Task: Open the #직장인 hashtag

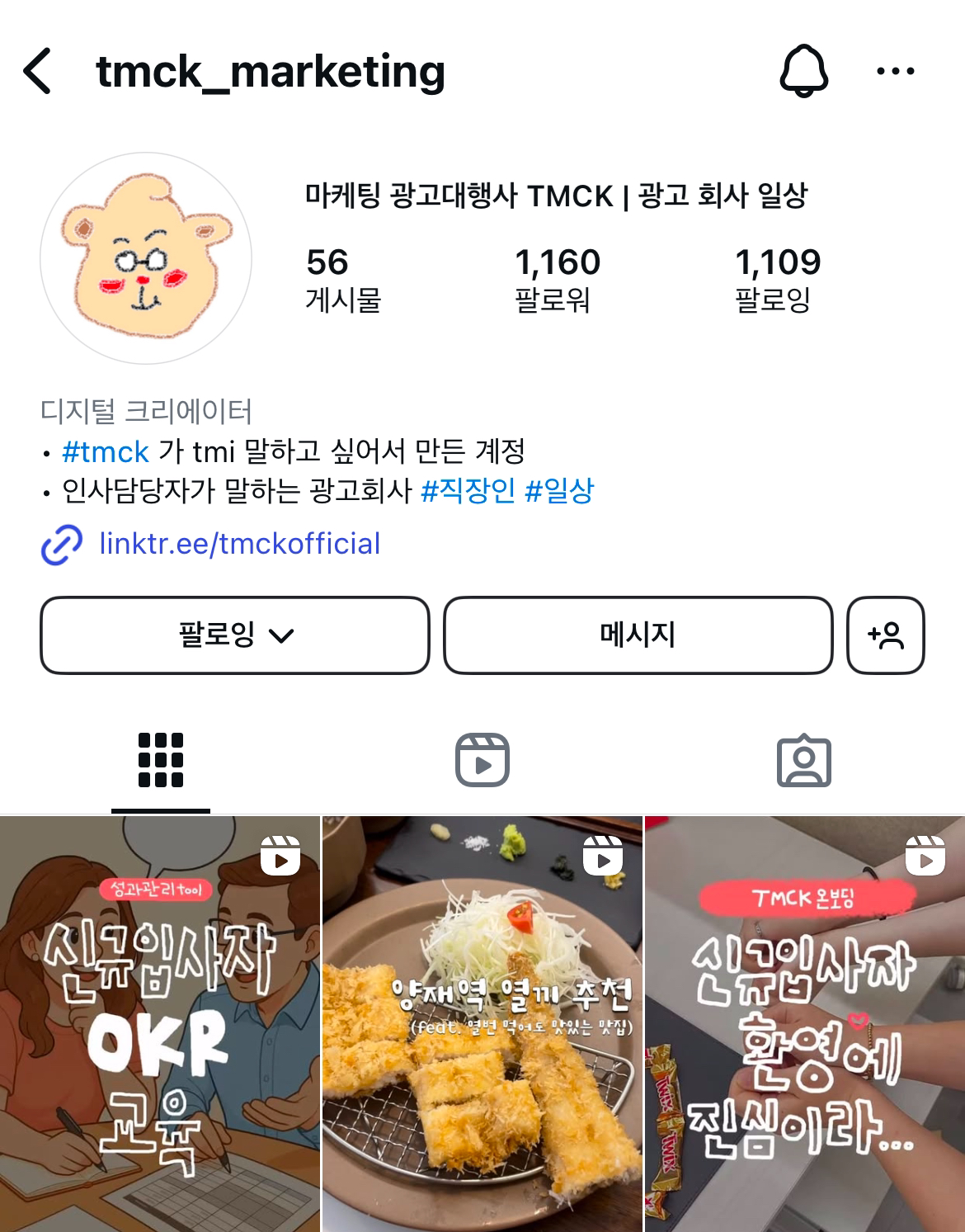Action: pos(468,491)
